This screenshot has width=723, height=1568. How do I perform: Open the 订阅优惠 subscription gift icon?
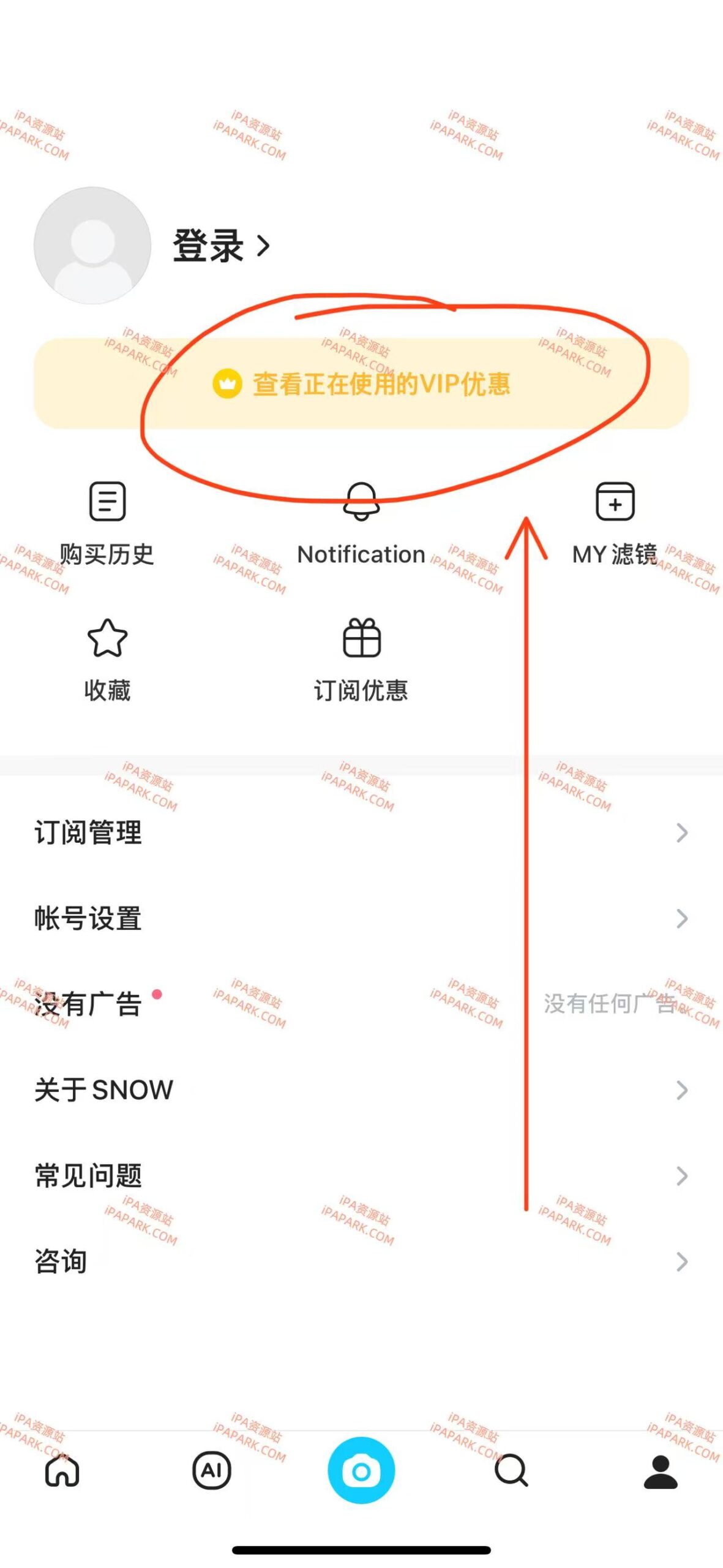point(362,642)
